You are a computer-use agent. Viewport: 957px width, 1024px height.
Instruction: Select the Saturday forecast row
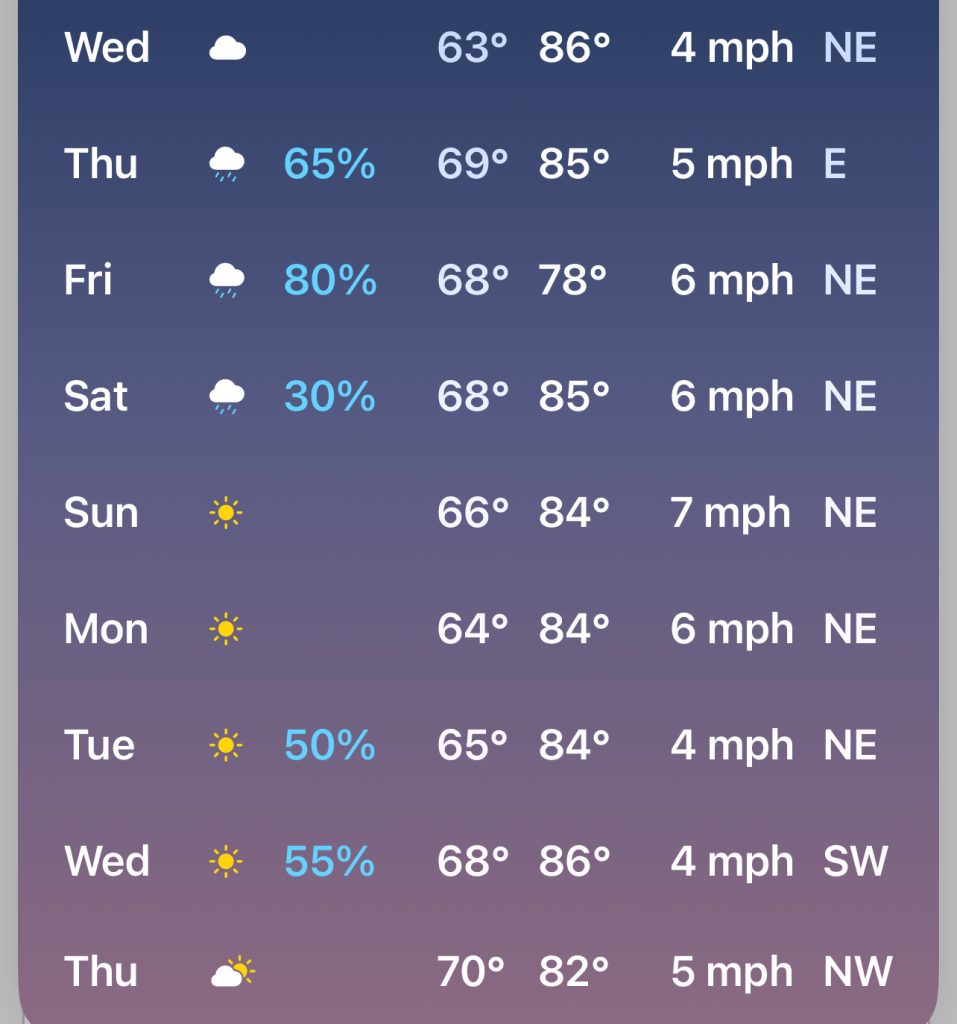pyautogui.click(x=478, y=397)
